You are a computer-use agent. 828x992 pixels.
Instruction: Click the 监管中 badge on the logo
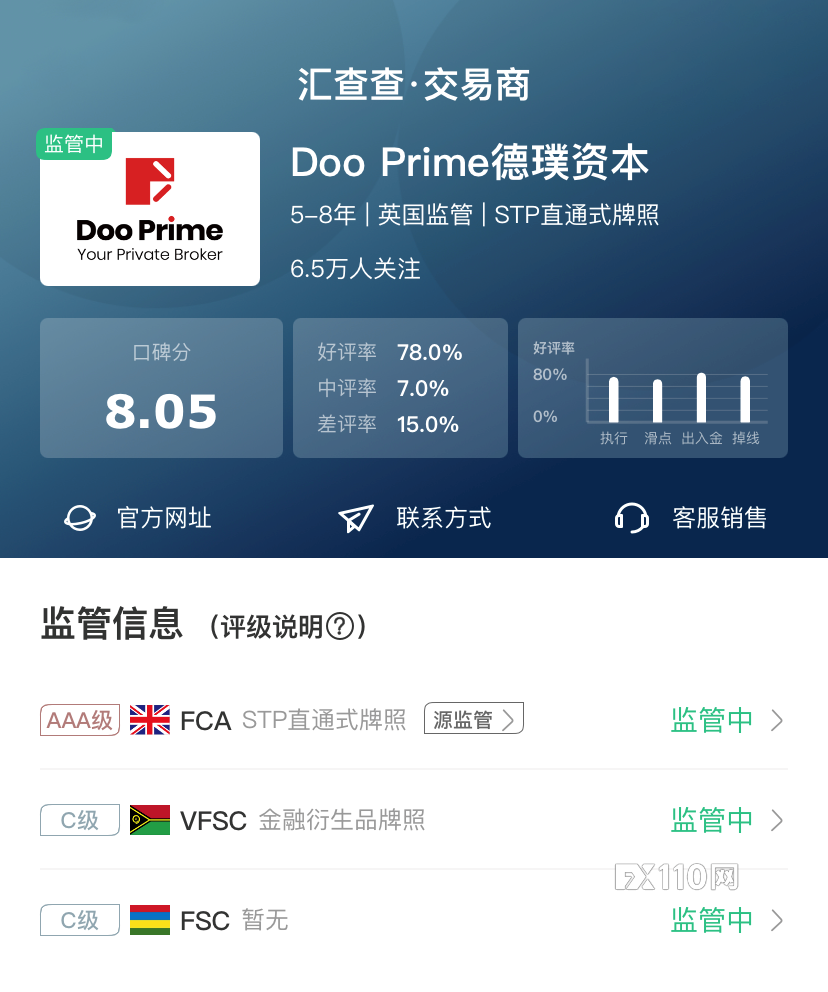[74, 144]
